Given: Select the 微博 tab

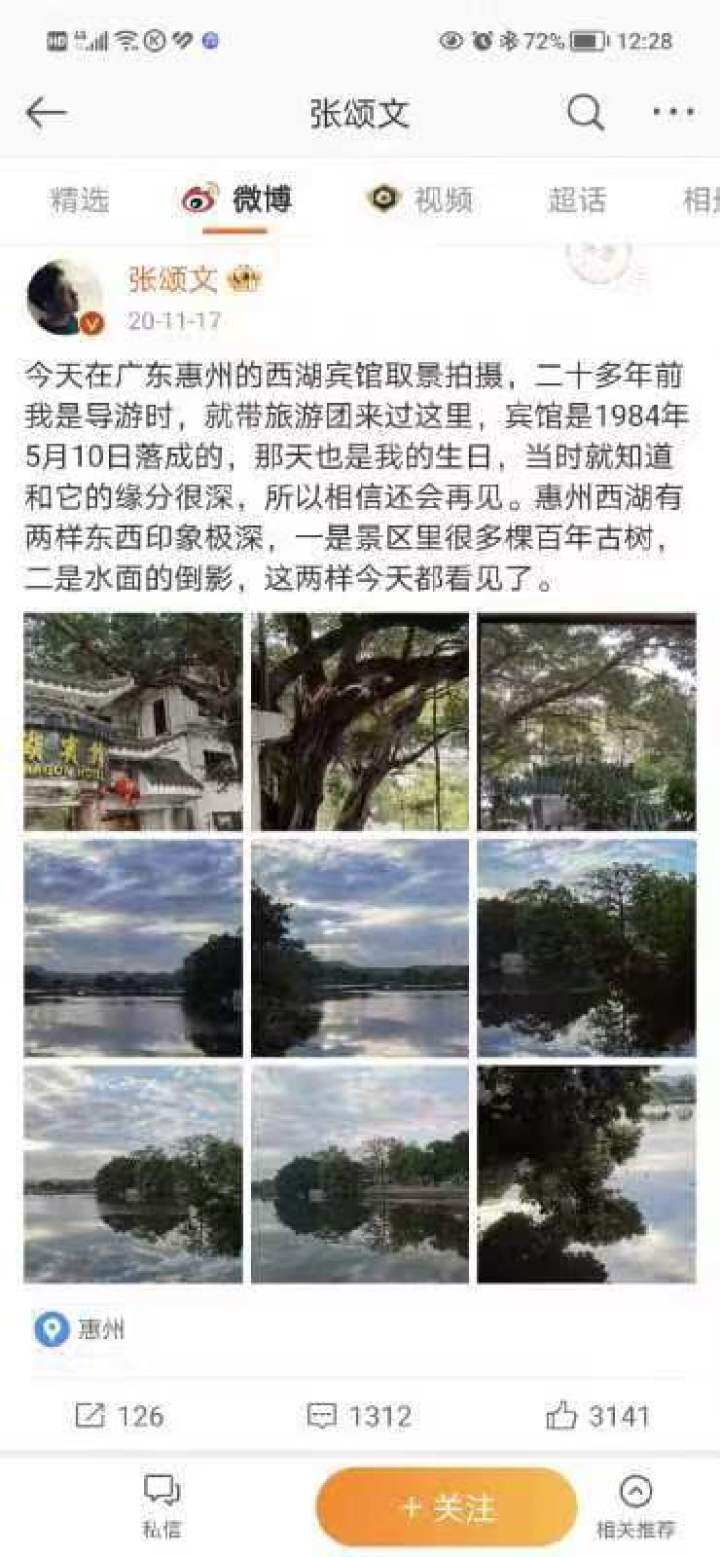Looking at the screenshot, I should [x=237, y=200].
